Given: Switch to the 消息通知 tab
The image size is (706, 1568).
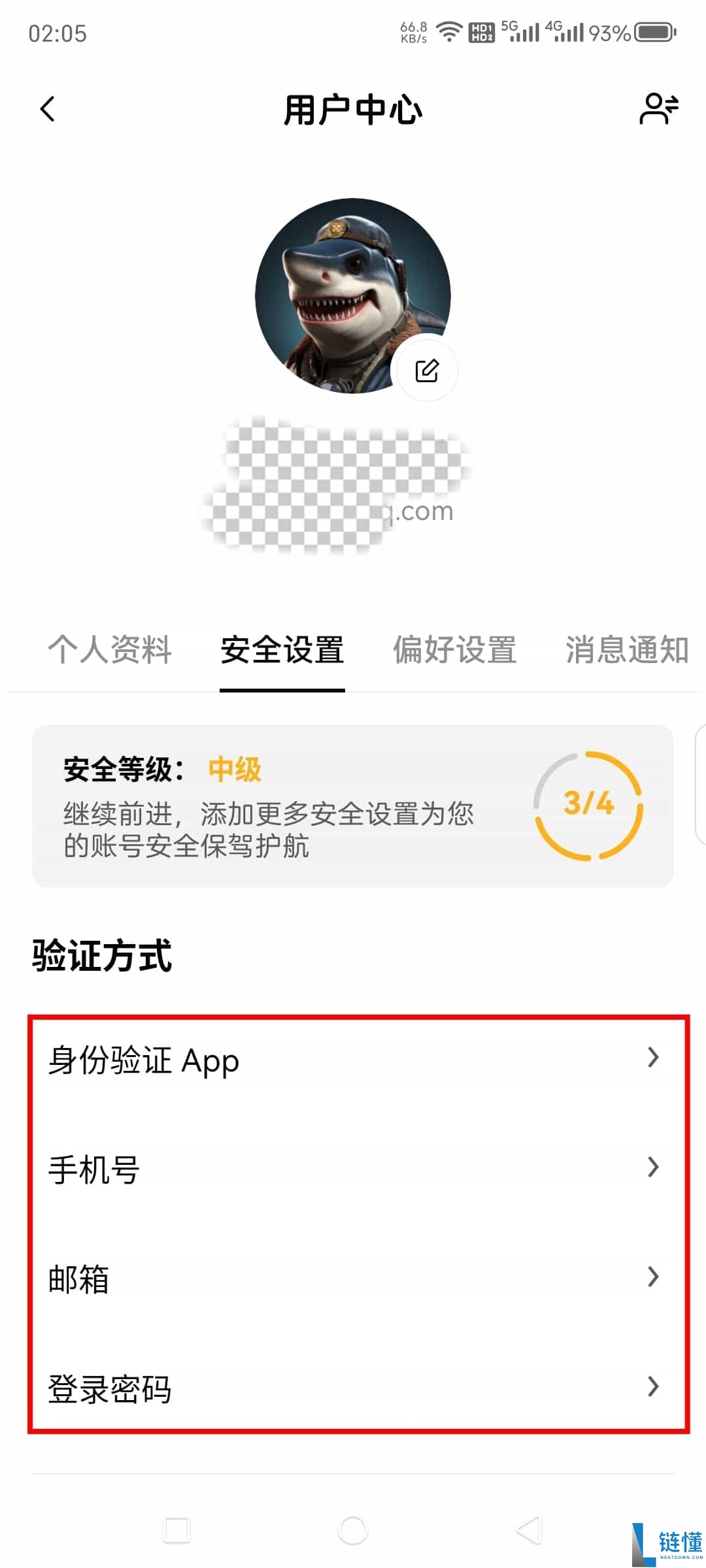Looking at the screenshot, I should [x=626, y=650].
